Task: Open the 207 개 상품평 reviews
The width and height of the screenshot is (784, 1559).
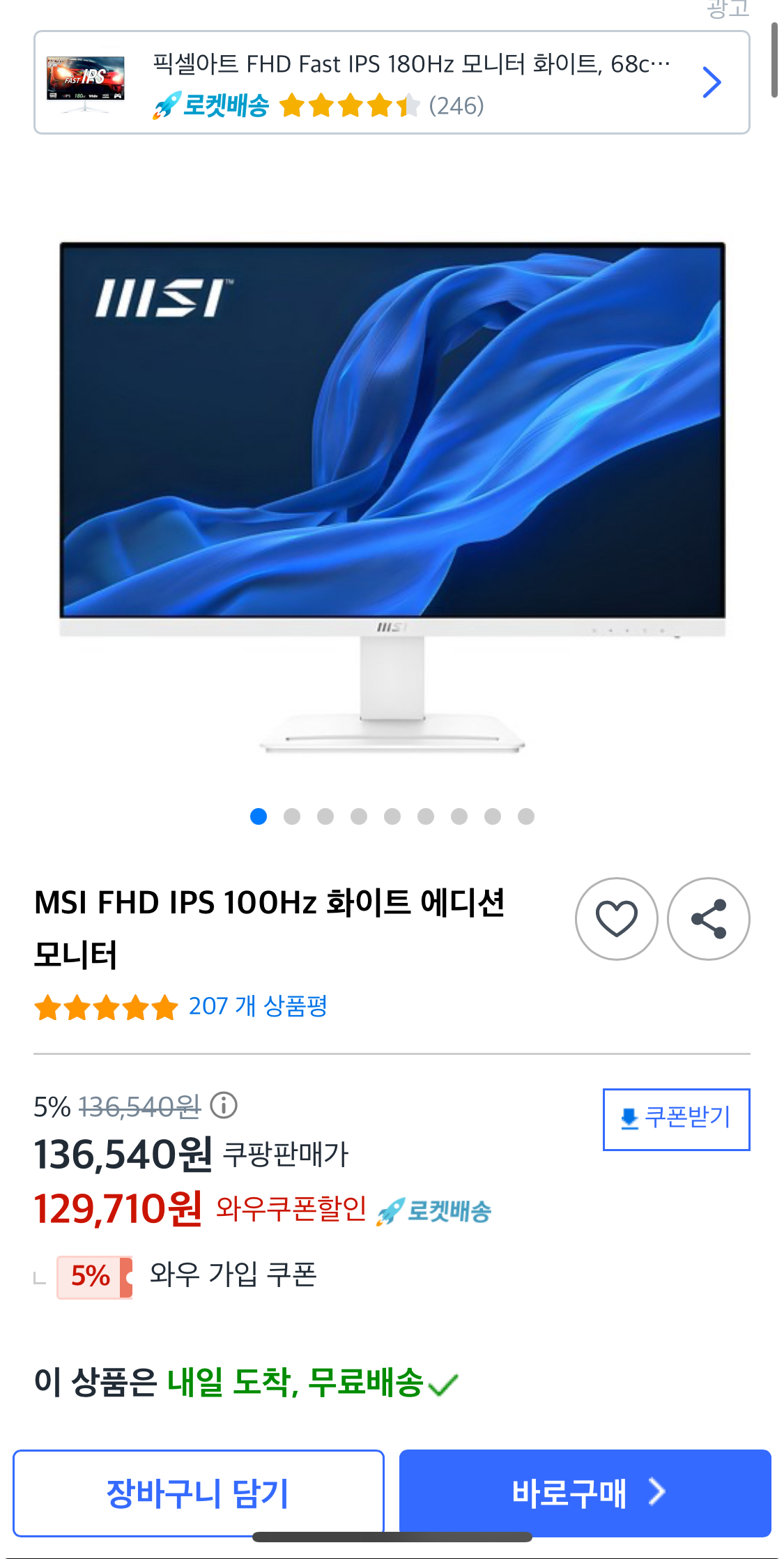Action: pos(257,1006)
